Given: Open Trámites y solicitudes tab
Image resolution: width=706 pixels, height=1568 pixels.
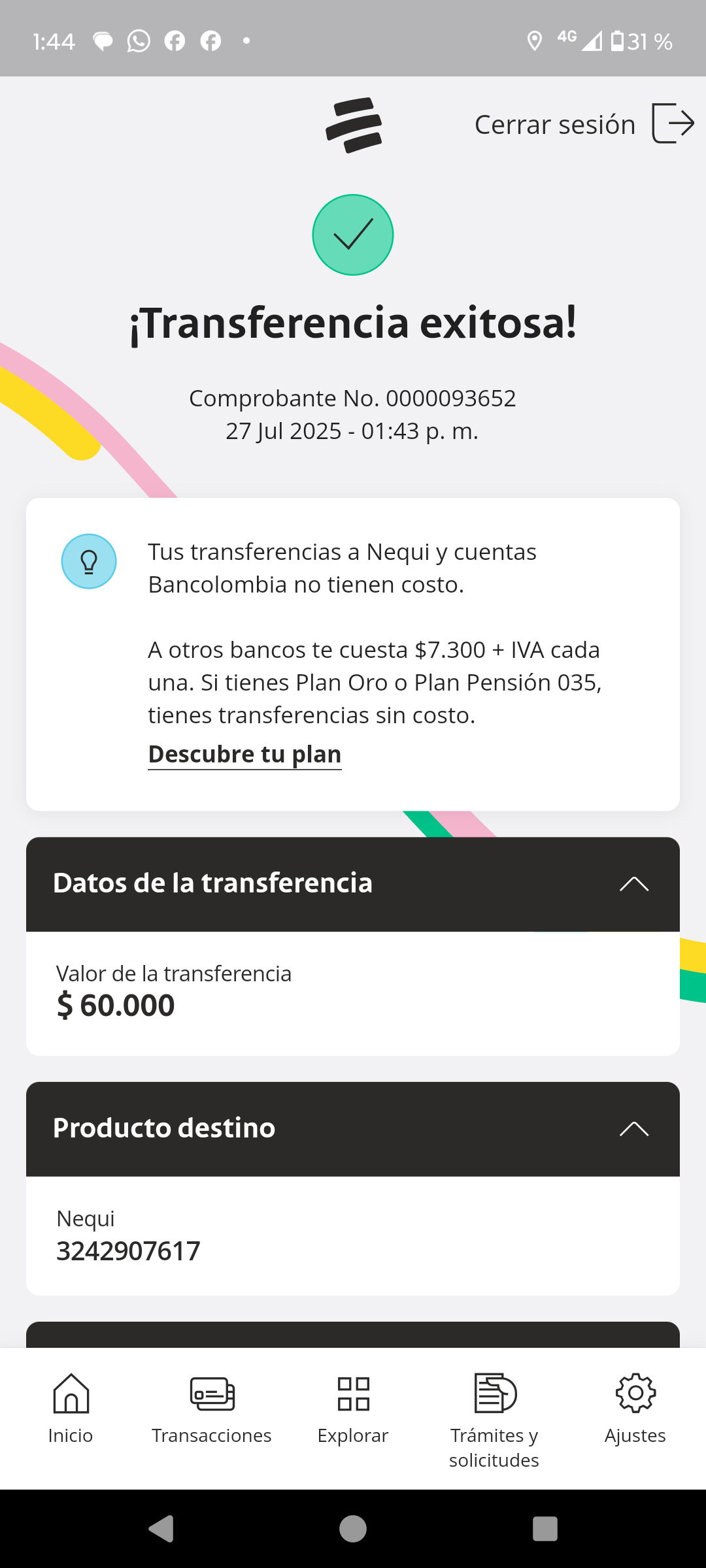Looking at the screenshot, I should pos(494,1419).
